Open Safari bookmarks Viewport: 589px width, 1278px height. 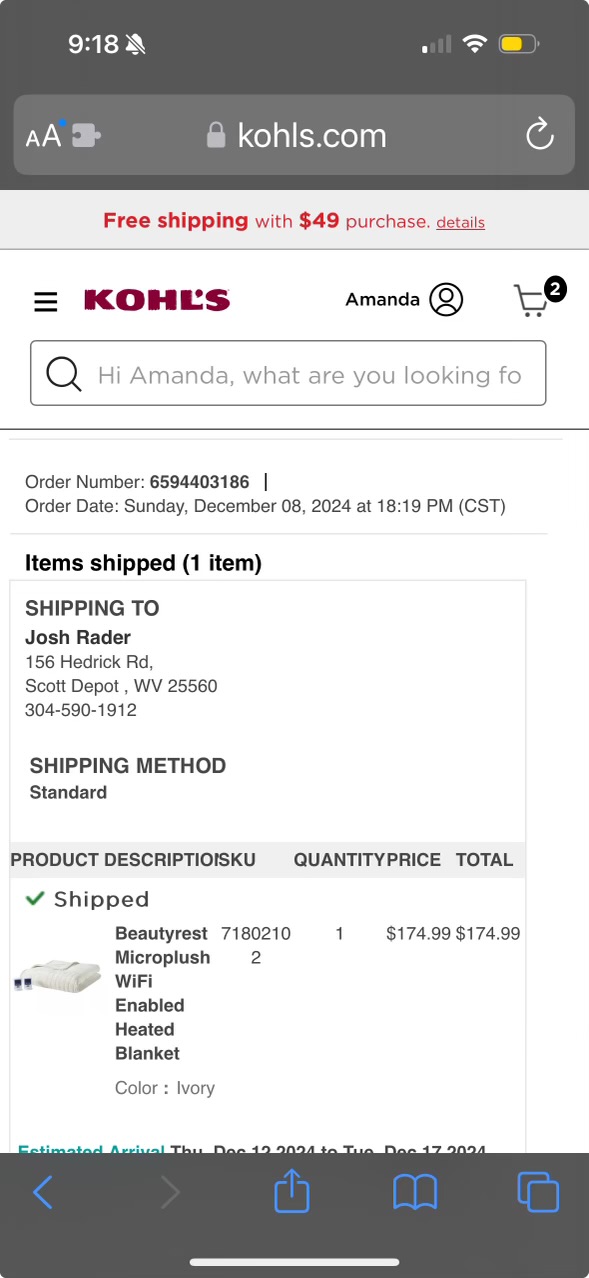[x=415, y=1191]
